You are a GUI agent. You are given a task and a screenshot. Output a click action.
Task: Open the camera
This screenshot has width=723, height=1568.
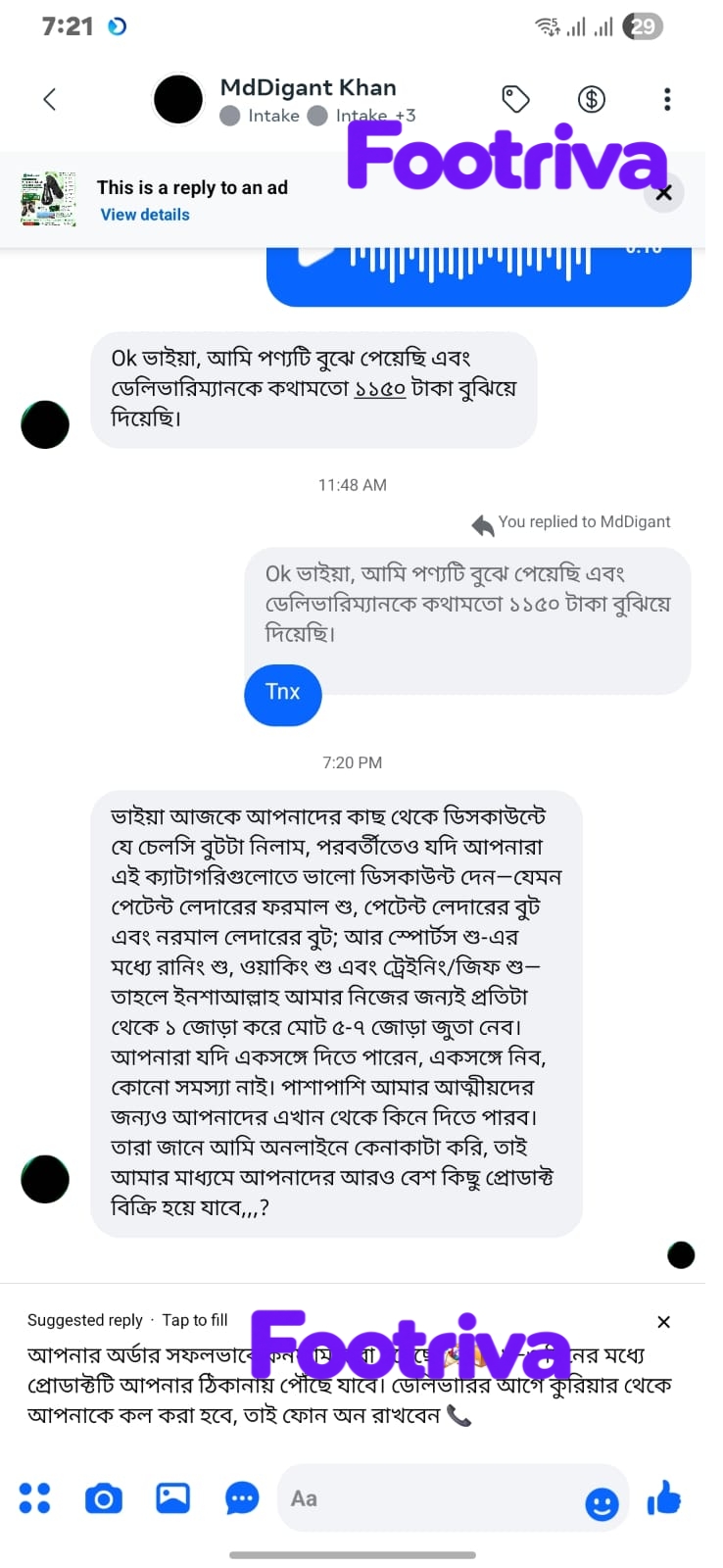click(x=104, y=1498)
